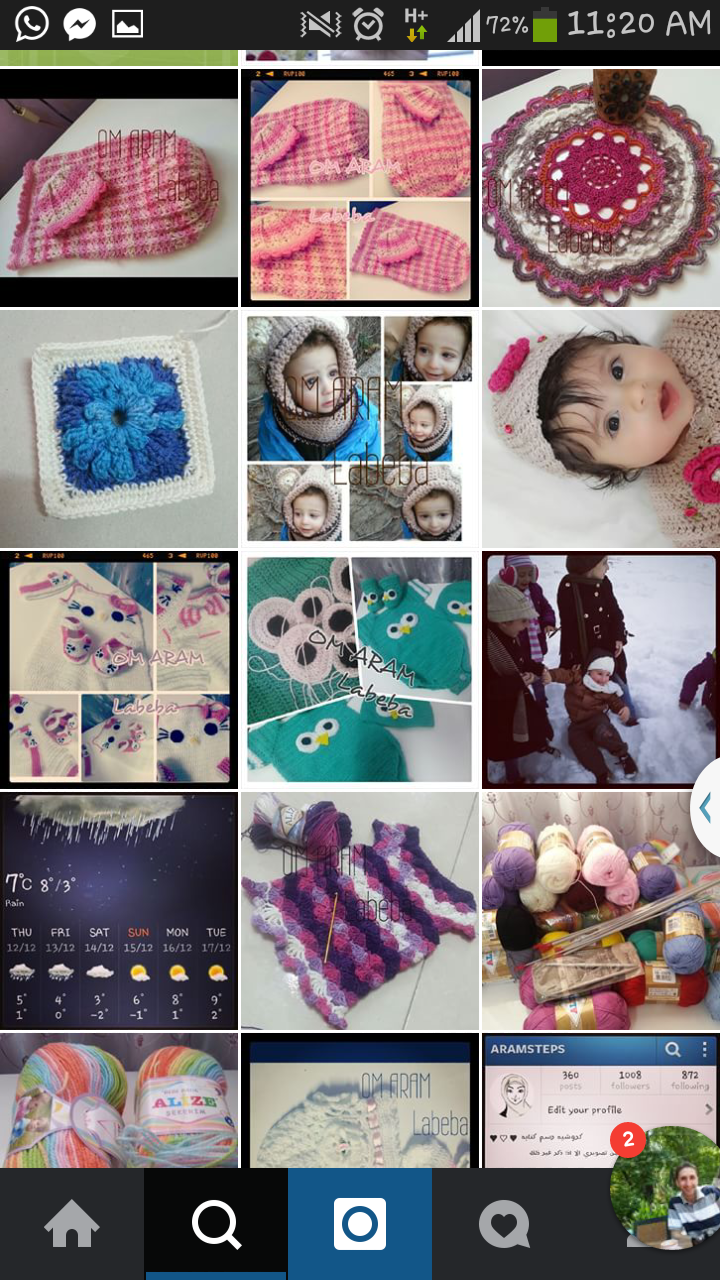Viewport: 720px width, 1280px height.
Task: Open the weather forecast screenshot post
Action: point(119,910)
